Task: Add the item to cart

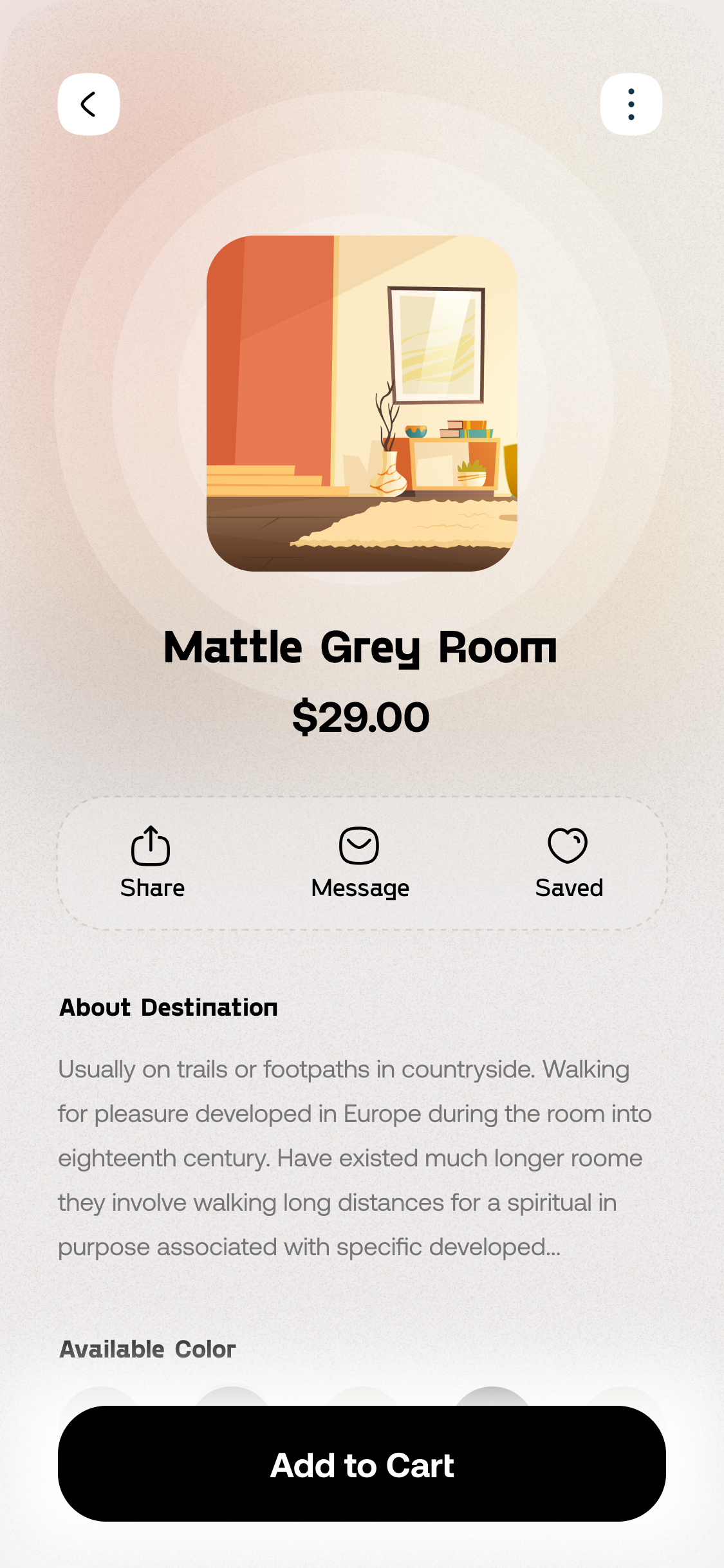Action: tap(362, 1464)
